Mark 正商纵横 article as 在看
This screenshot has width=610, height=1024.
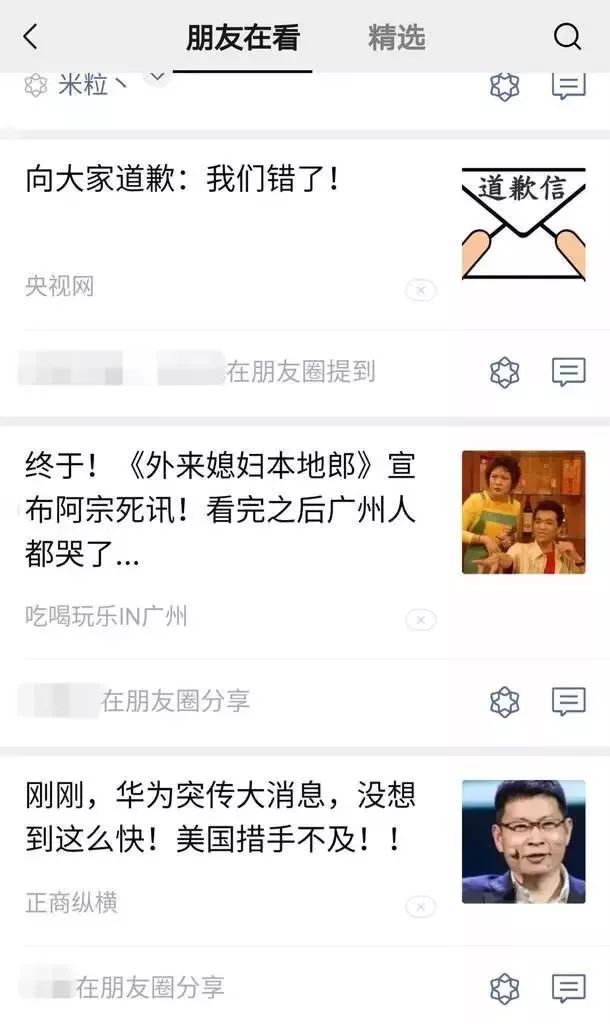(x=504, y=989)
